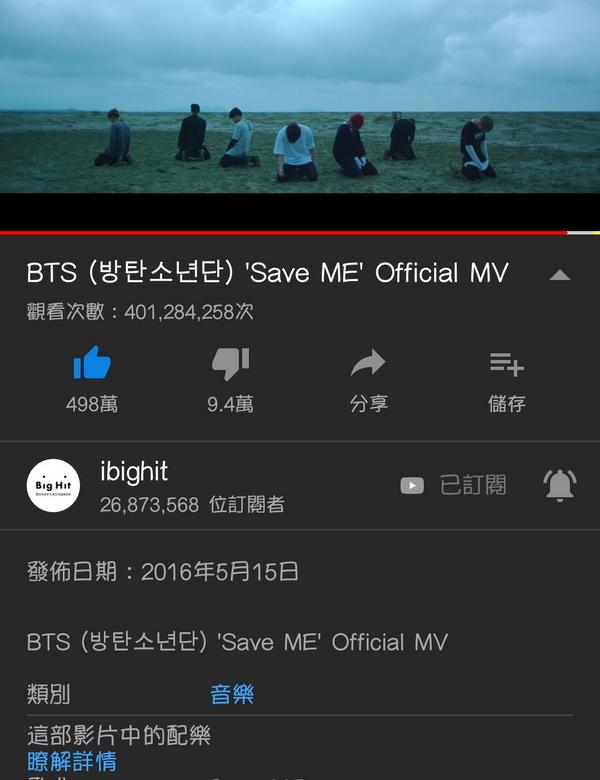
Task: Like the 'Save ME' video
Action: 92,366
